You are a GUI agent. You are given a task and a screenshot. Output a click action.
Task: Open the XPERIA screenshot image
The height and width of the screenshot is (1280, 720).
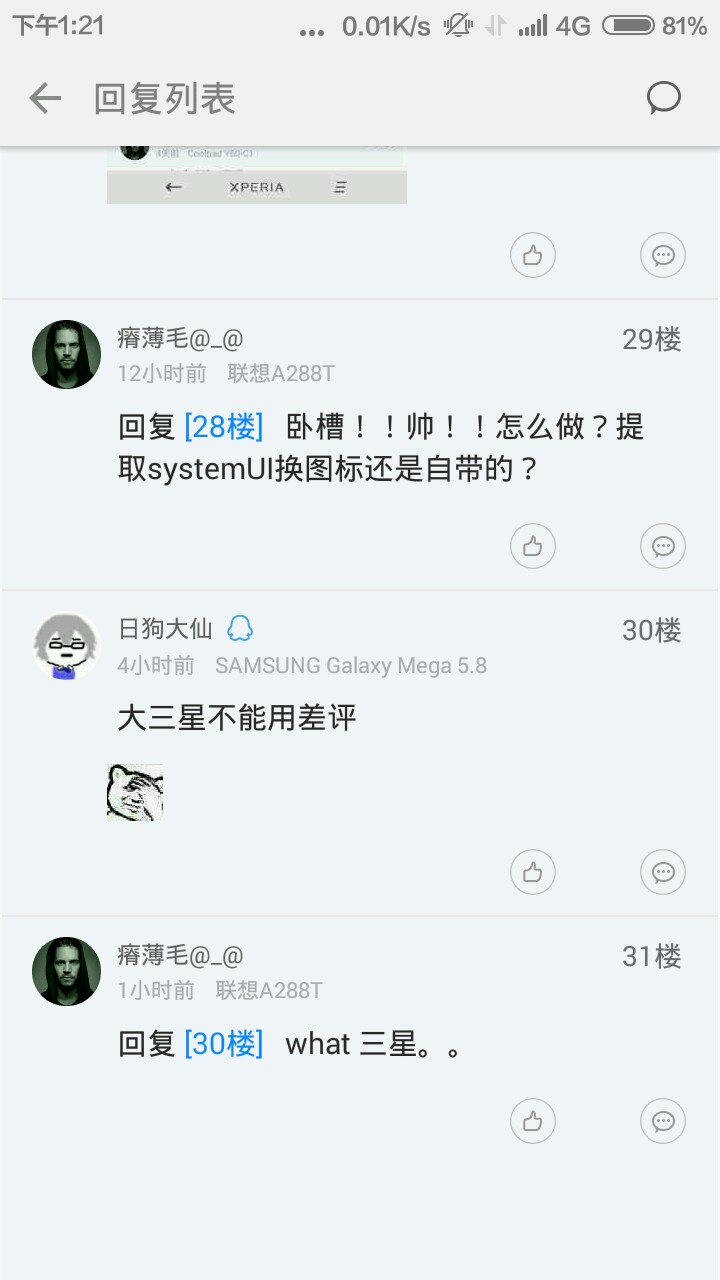click(x=257, y=176)
